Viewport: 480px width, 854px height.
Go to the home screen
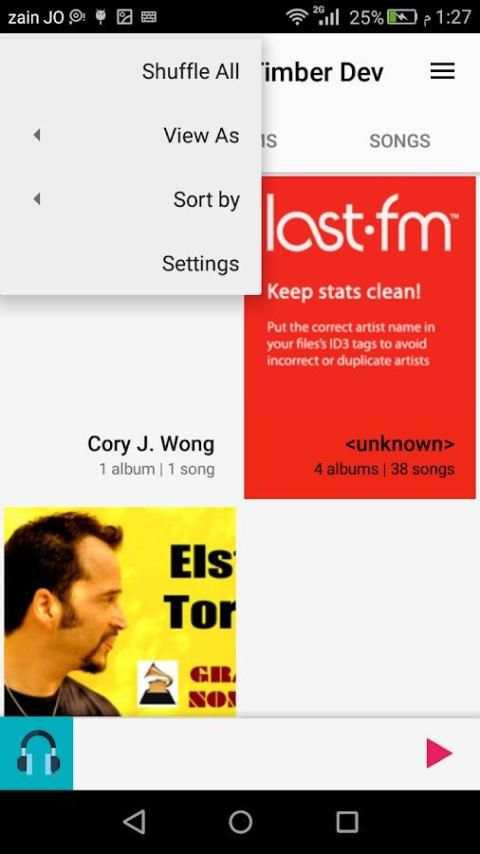240,821
